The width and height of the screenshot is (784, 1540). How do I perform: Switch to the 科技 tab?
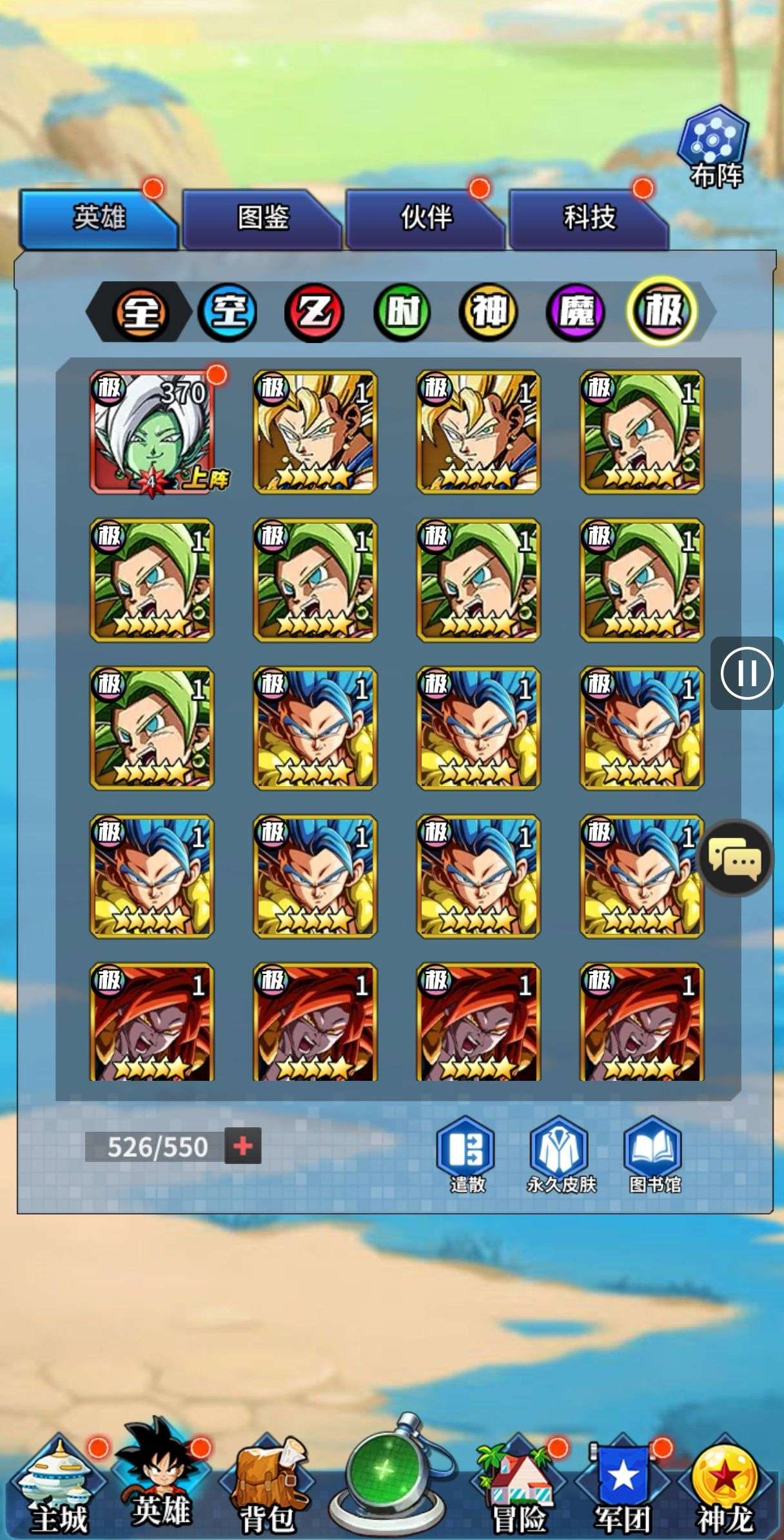[x=589, y=219]
